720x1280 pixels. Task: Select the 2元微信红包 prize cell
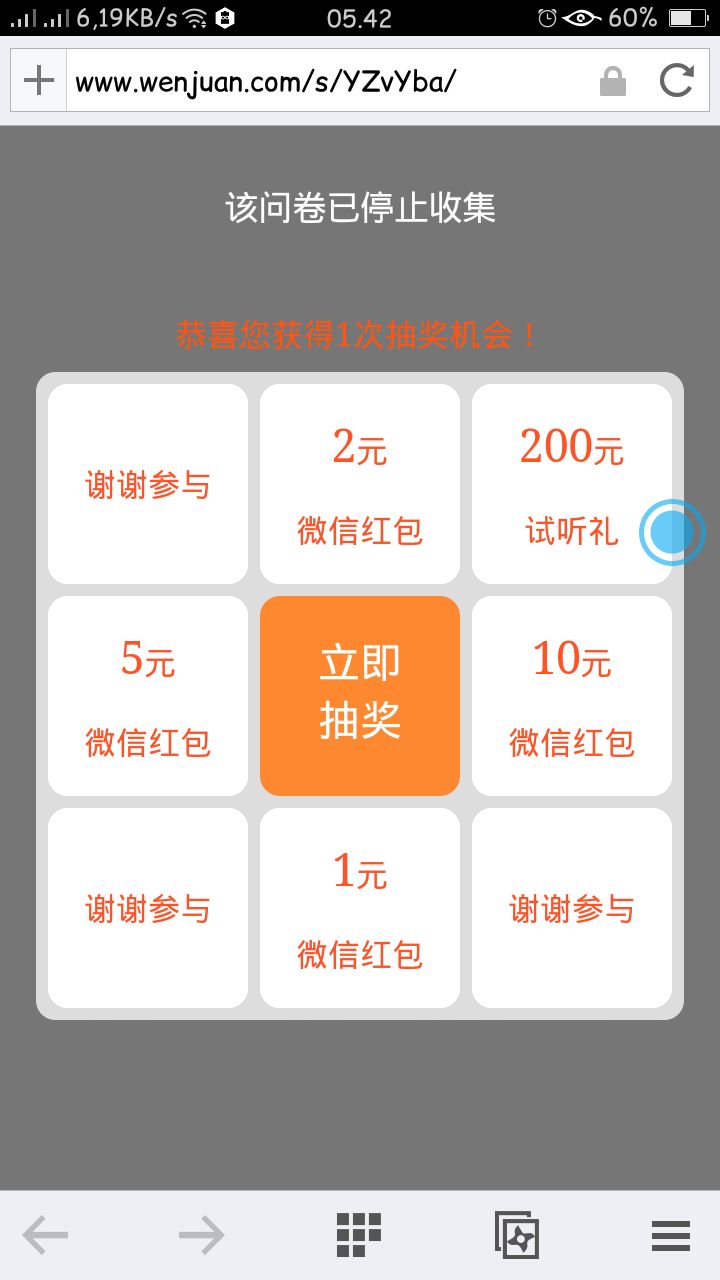coord(359,484)
